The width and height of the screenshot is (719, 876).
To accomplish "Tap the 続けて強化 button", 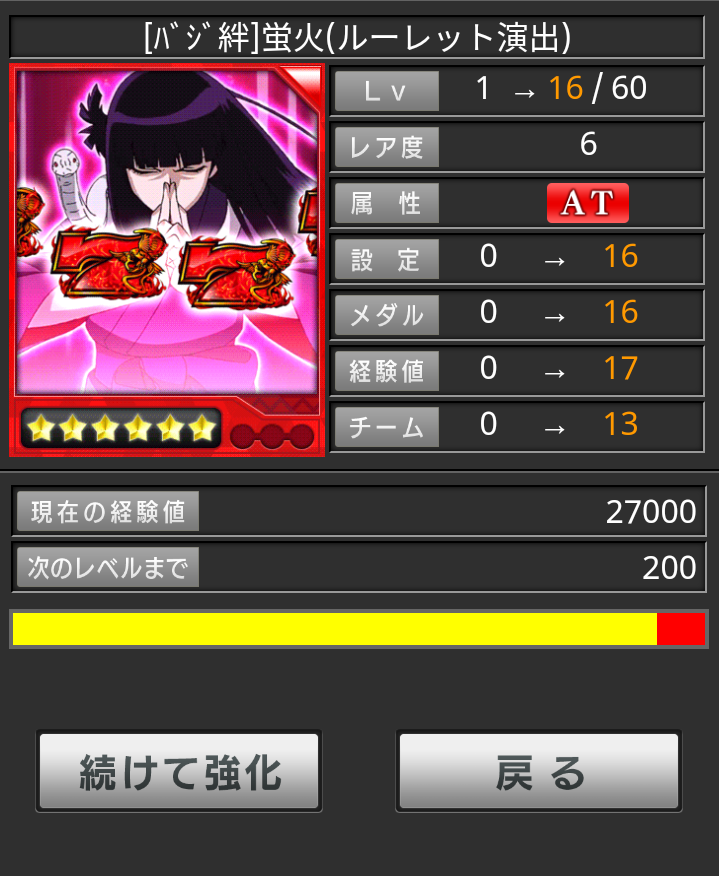I will [180, 772].
